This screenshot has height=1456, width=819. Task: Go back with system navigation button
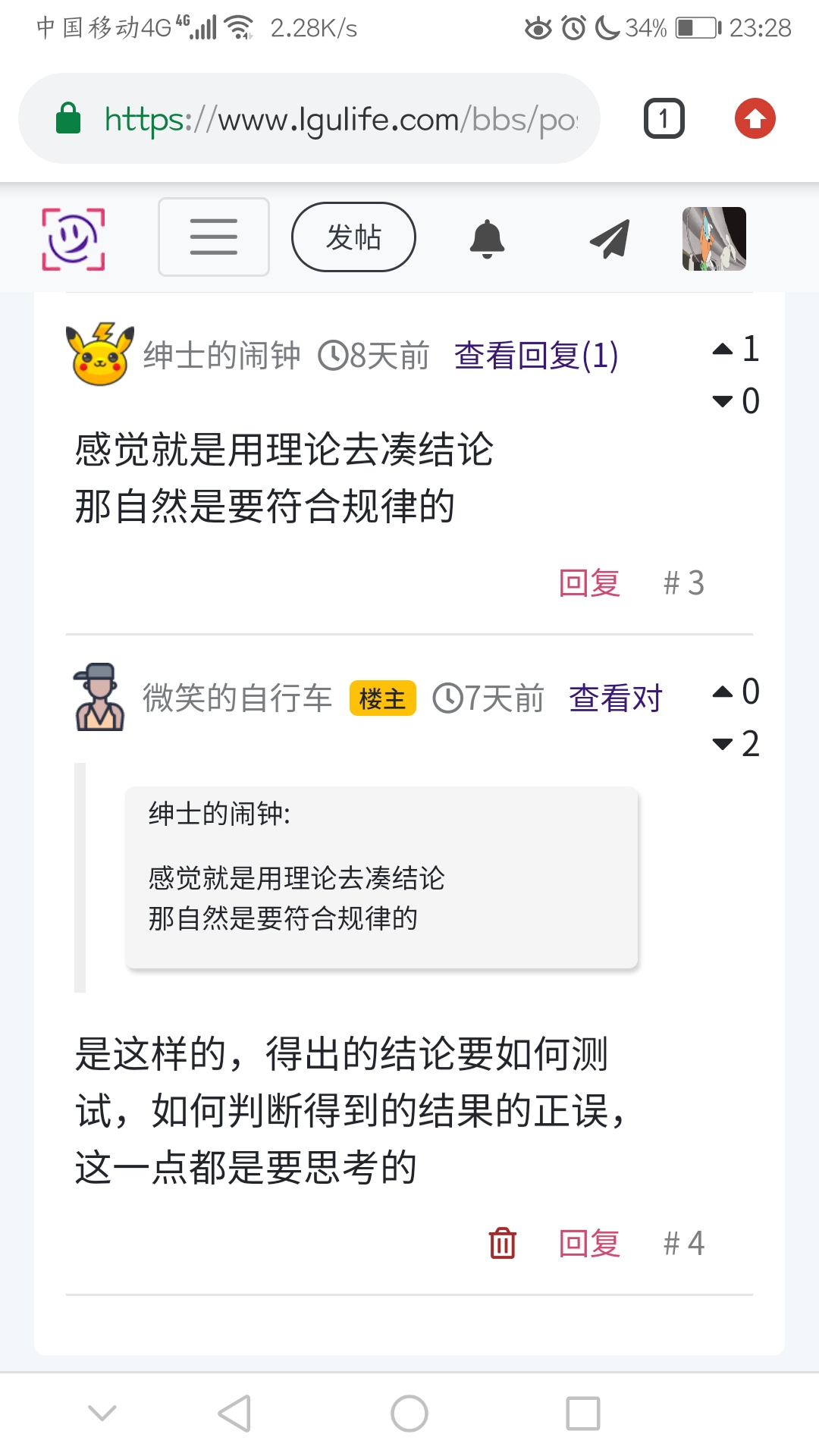tap(234, 1414)
